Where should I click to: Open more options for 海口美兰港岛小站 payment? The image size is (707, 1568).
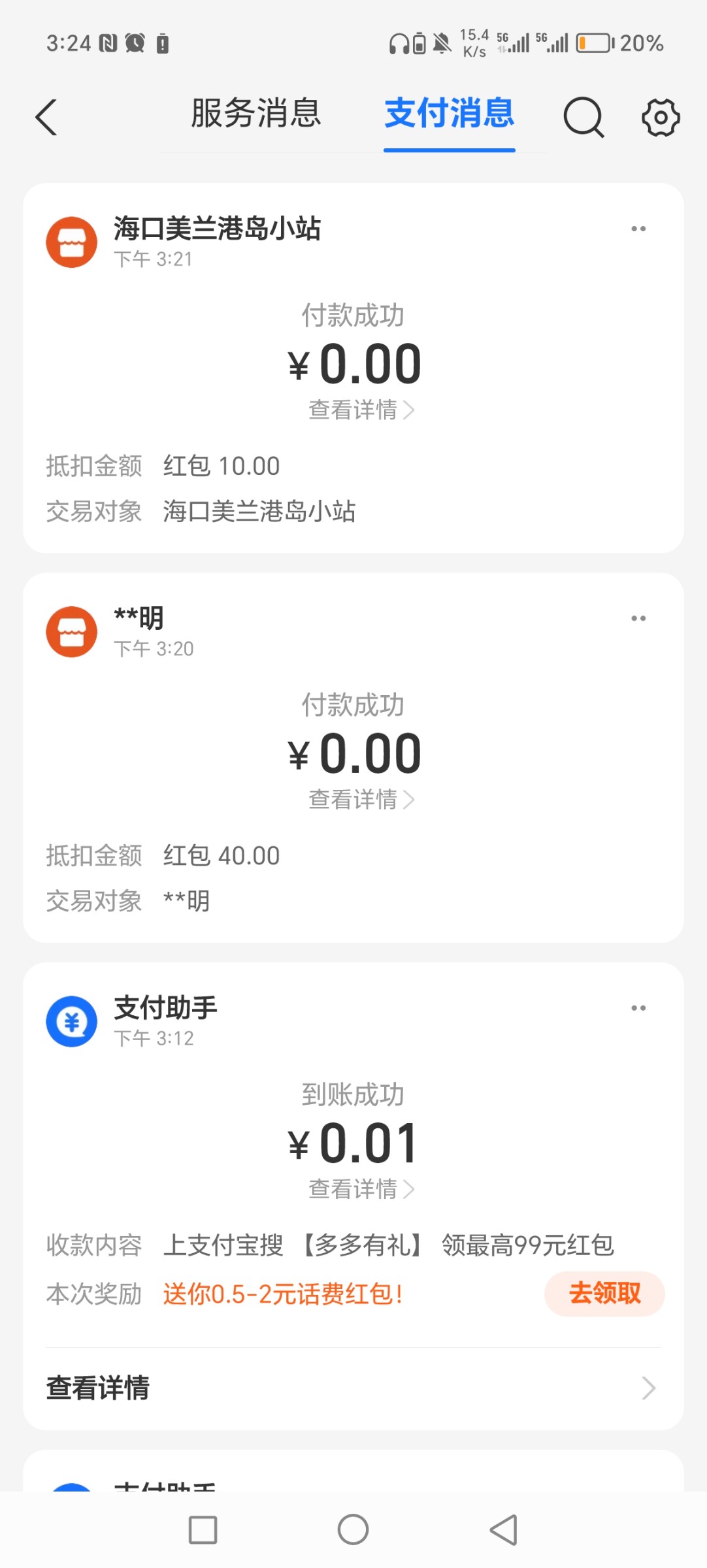tap(638, 229)
